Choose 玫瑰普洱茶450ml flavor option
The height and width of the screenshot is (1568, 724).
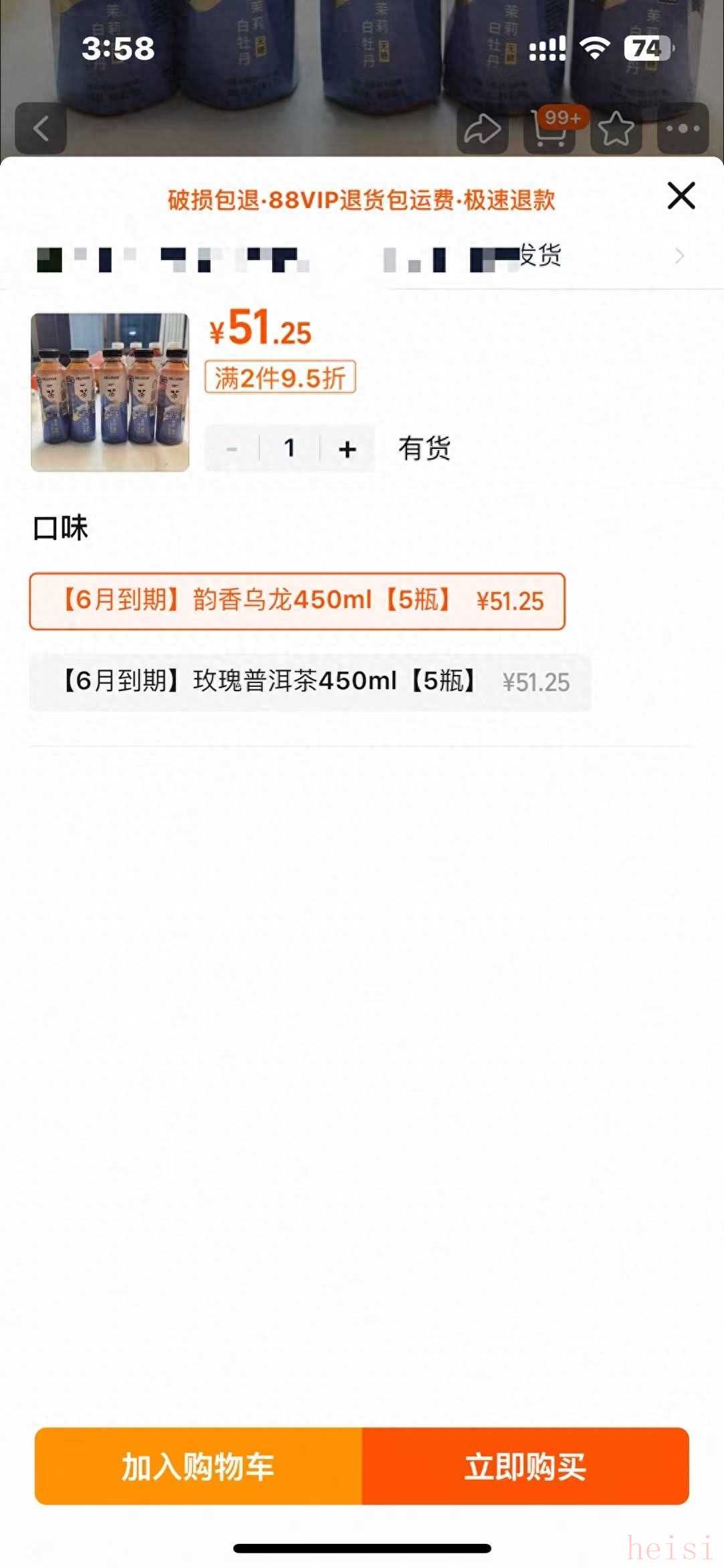310,682
